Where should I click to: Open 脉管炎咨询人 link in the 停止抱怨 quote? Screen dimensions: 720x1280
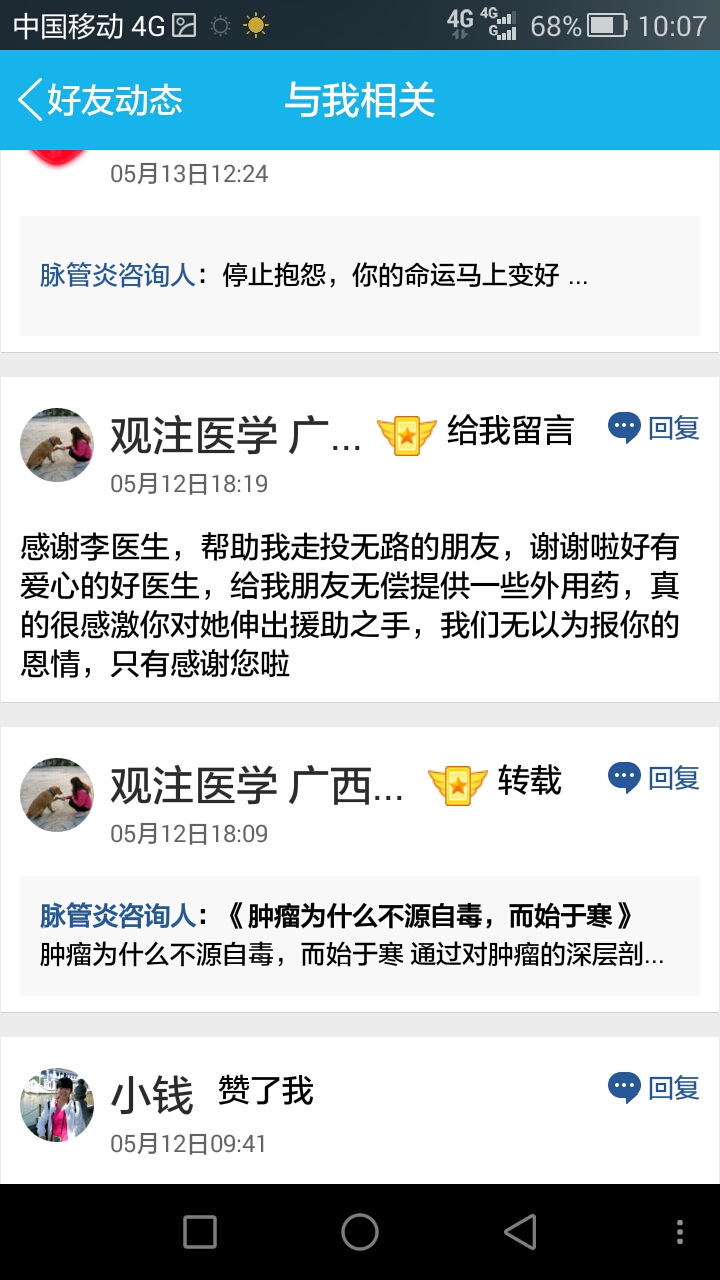117,276
